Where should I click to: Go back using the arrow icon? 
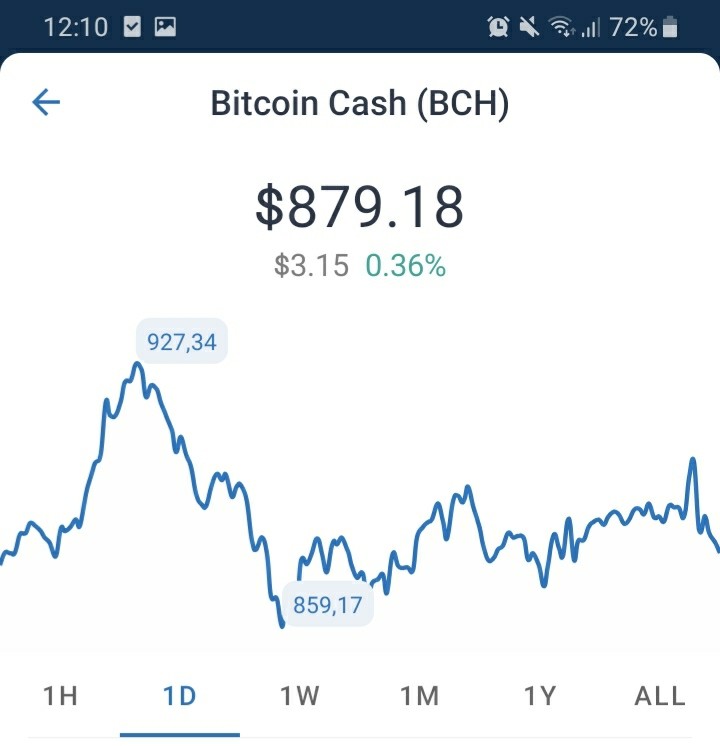(46, 102)
